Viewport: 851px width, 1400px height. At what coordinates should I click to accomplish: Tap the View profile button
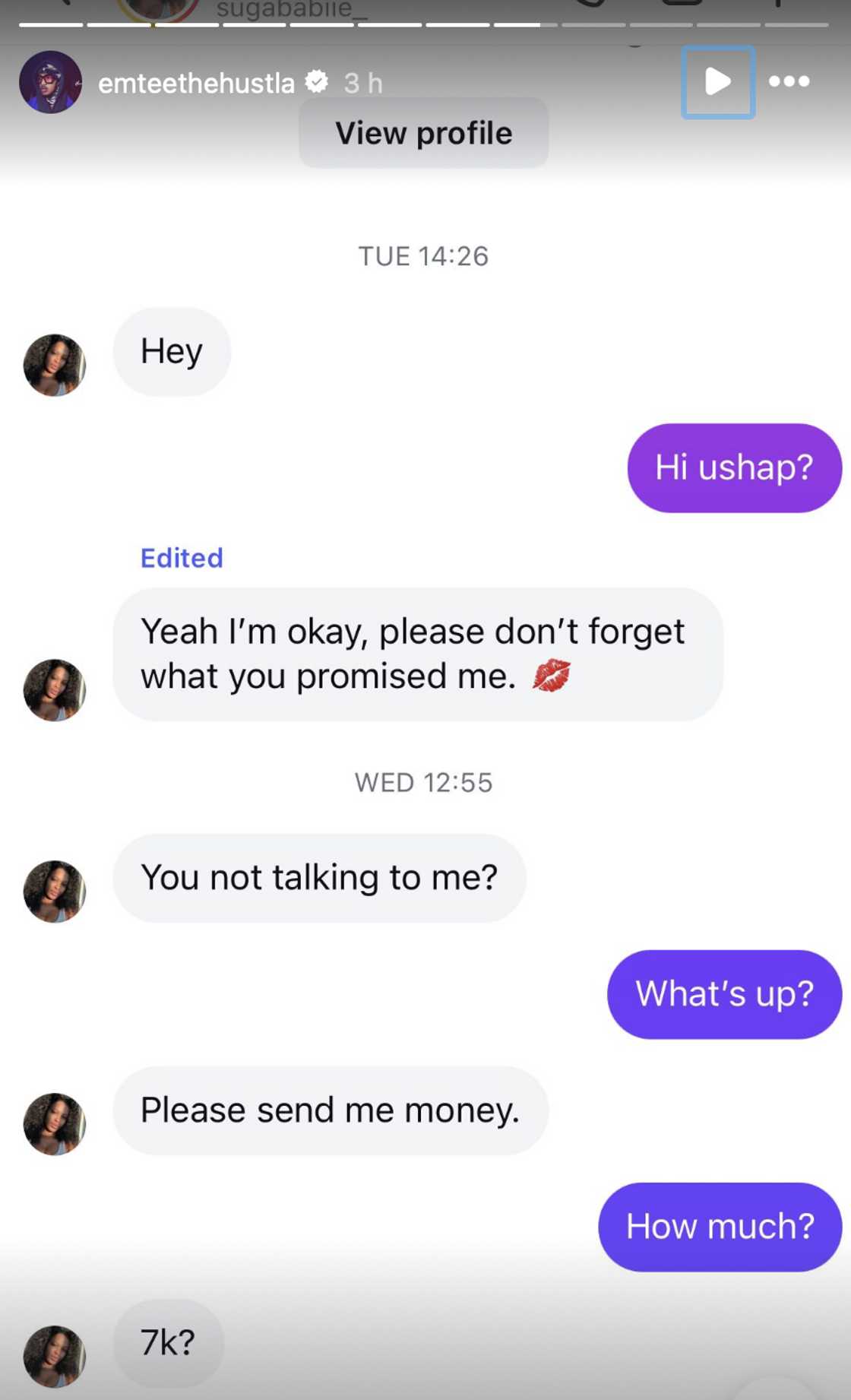coord(423,133)
